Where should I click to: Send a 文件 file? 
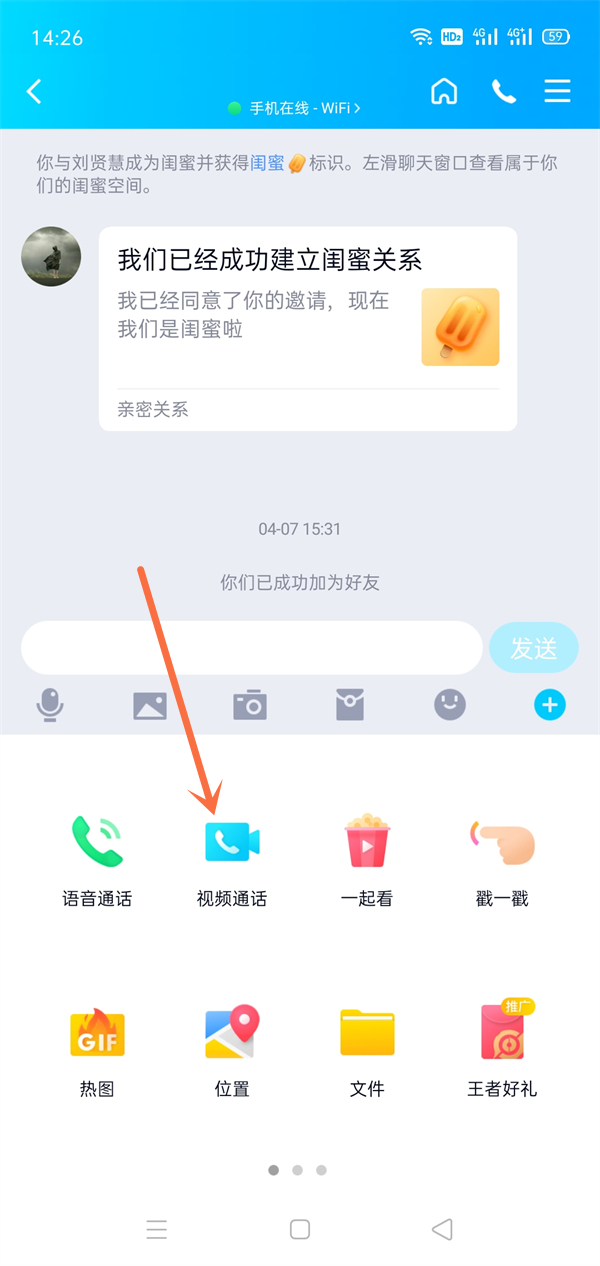tap(367, 1050)
